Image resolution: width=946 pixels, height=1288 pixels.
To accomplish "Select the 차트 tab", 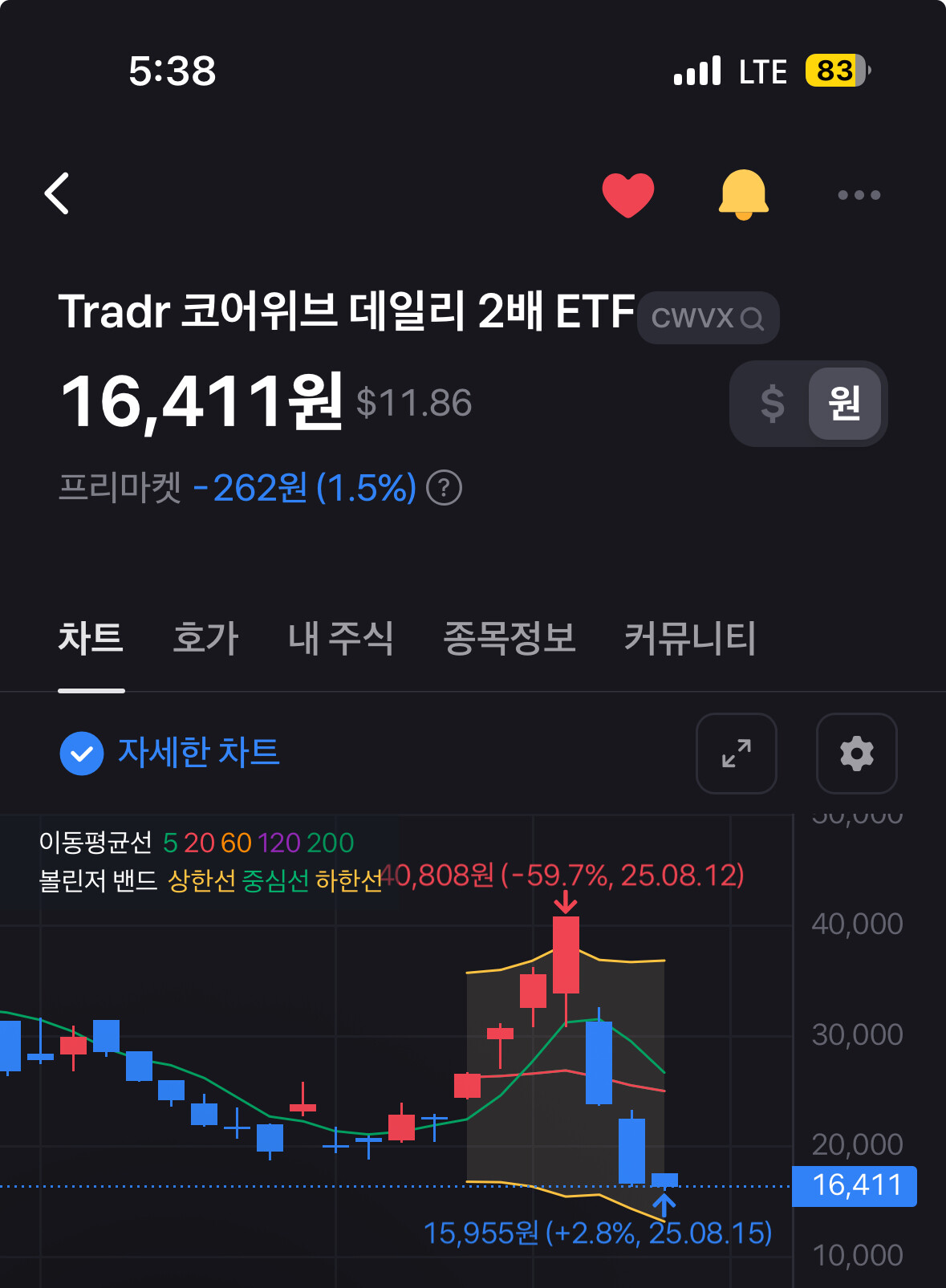I will click(91, 639).
